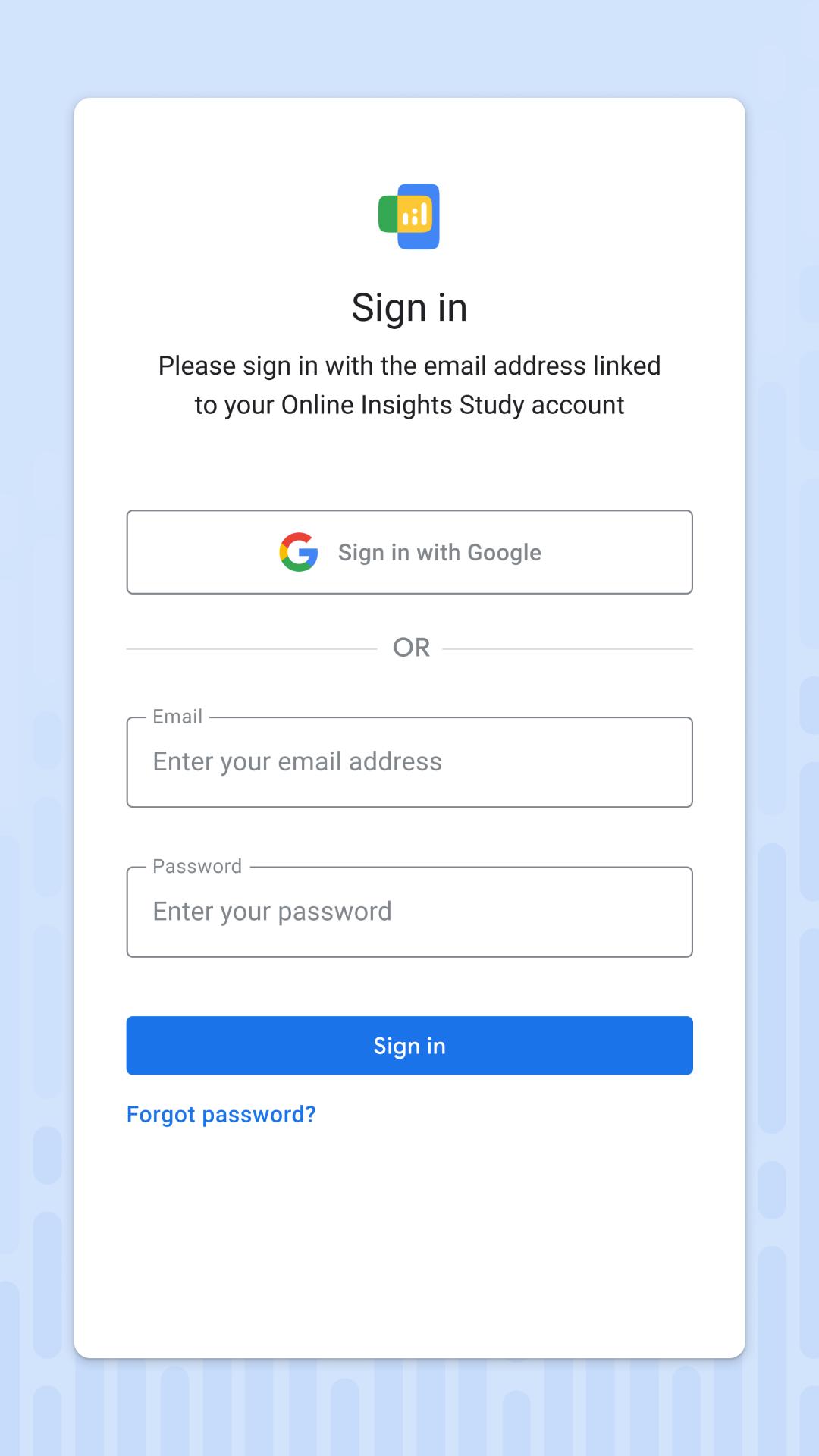Select the Password input field
Screen dimensions: 819x1456
tap(409, 912)
